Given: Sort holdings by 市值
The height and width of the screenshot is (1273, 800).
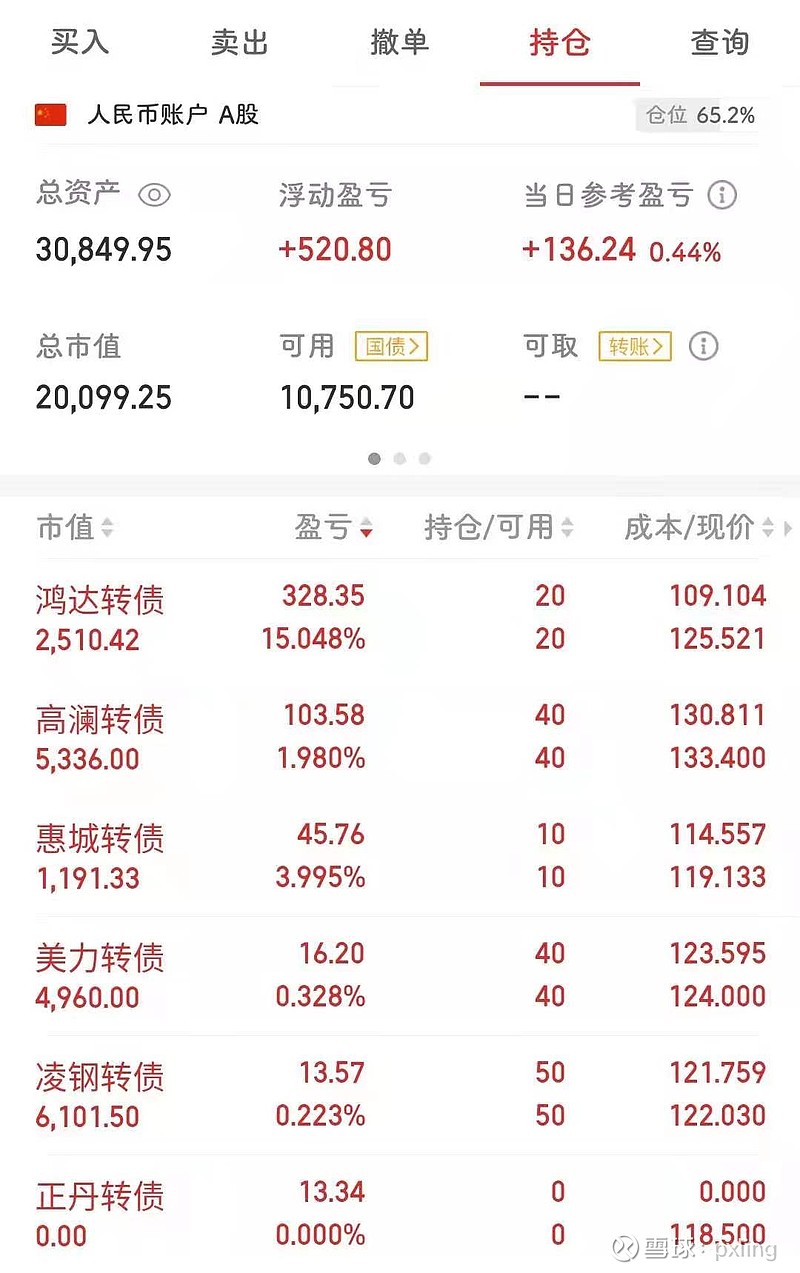Looking at the screenshot, I should pos(75,527).
